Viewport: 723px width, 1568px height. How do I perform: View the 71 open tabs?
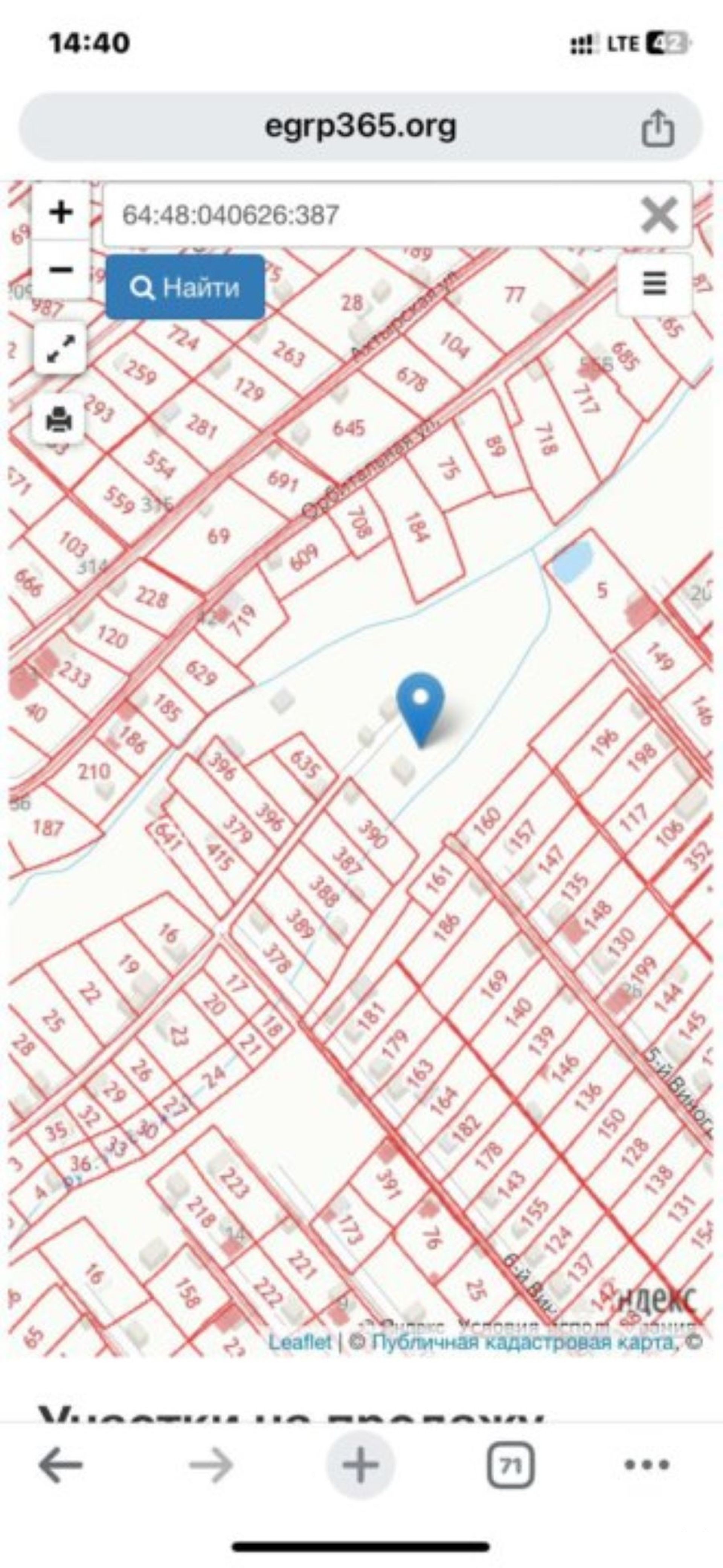(511, 1464)
